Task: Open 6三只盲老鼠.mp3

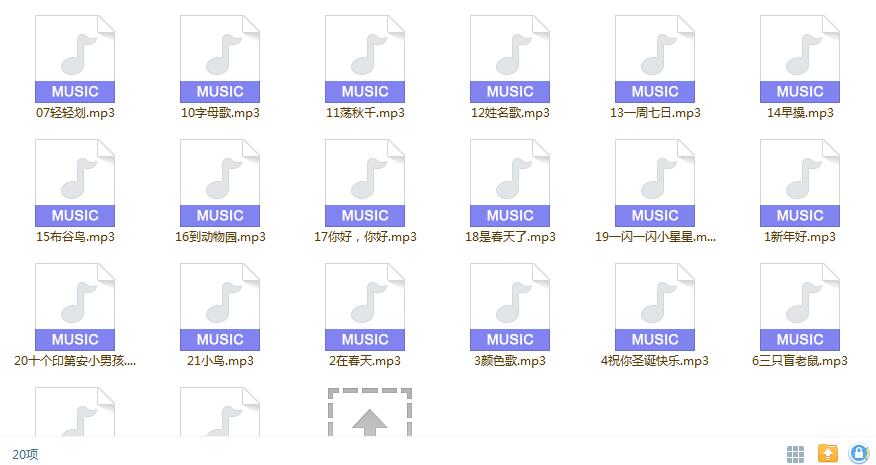Action: pos(800,308)
